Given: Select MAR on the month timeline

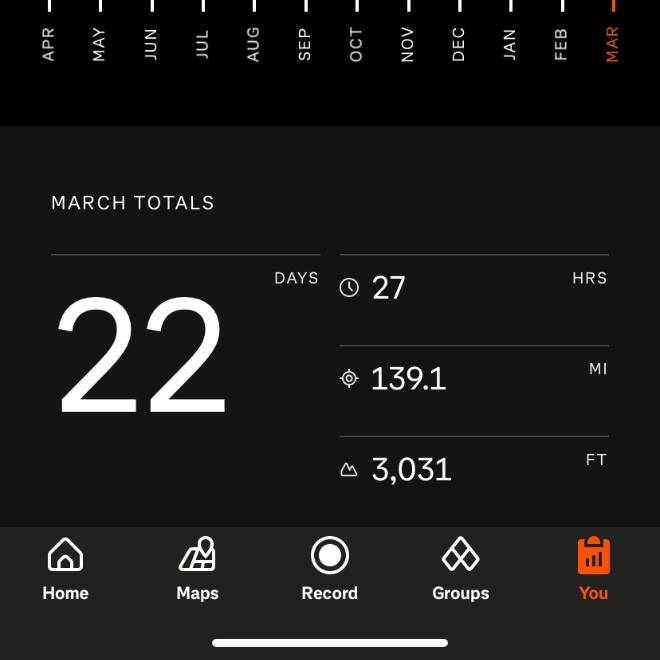Looking at the screenshot, I should pos(612,43).
